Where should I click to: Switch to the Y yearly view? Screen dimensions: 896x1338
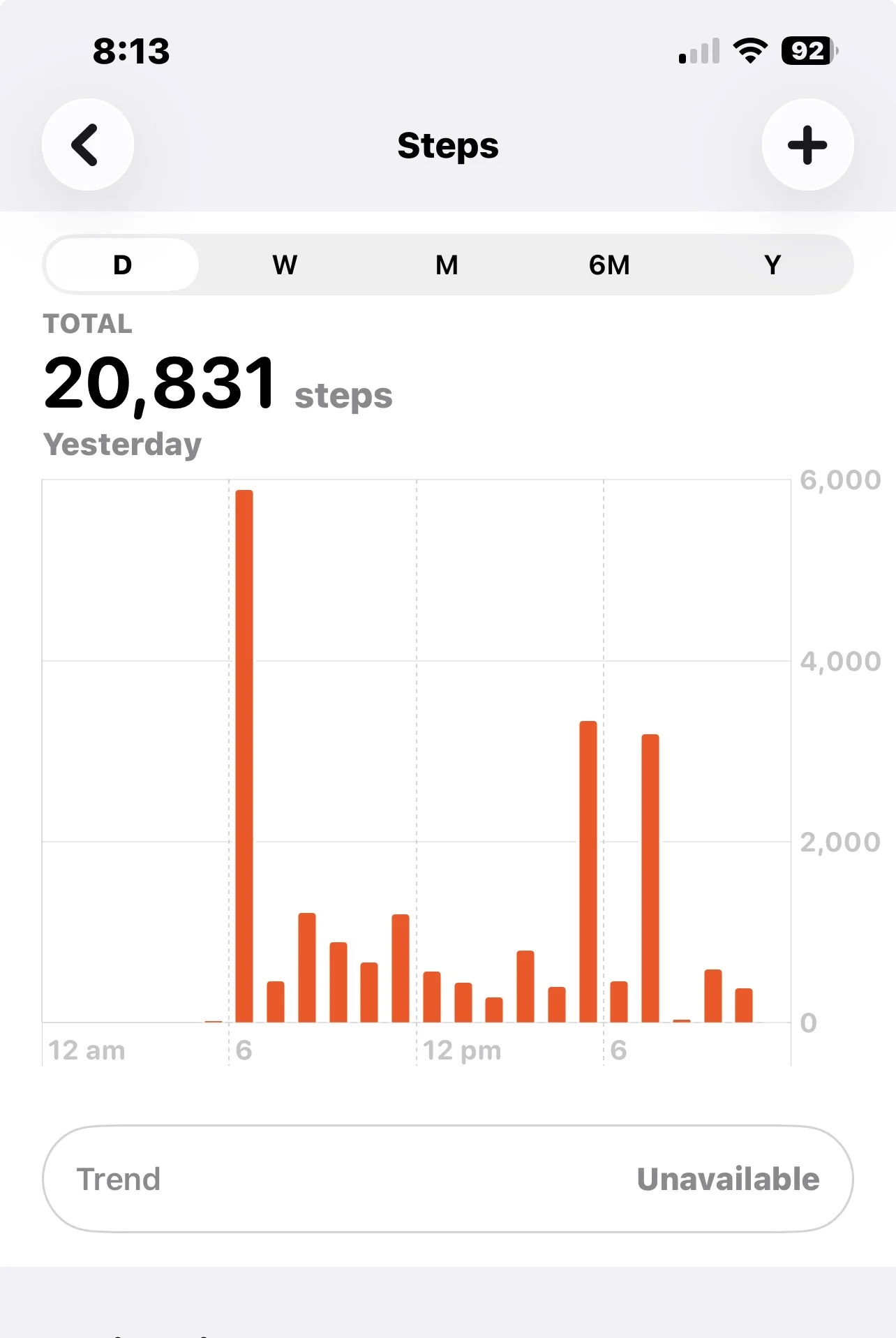coord(772,265)
